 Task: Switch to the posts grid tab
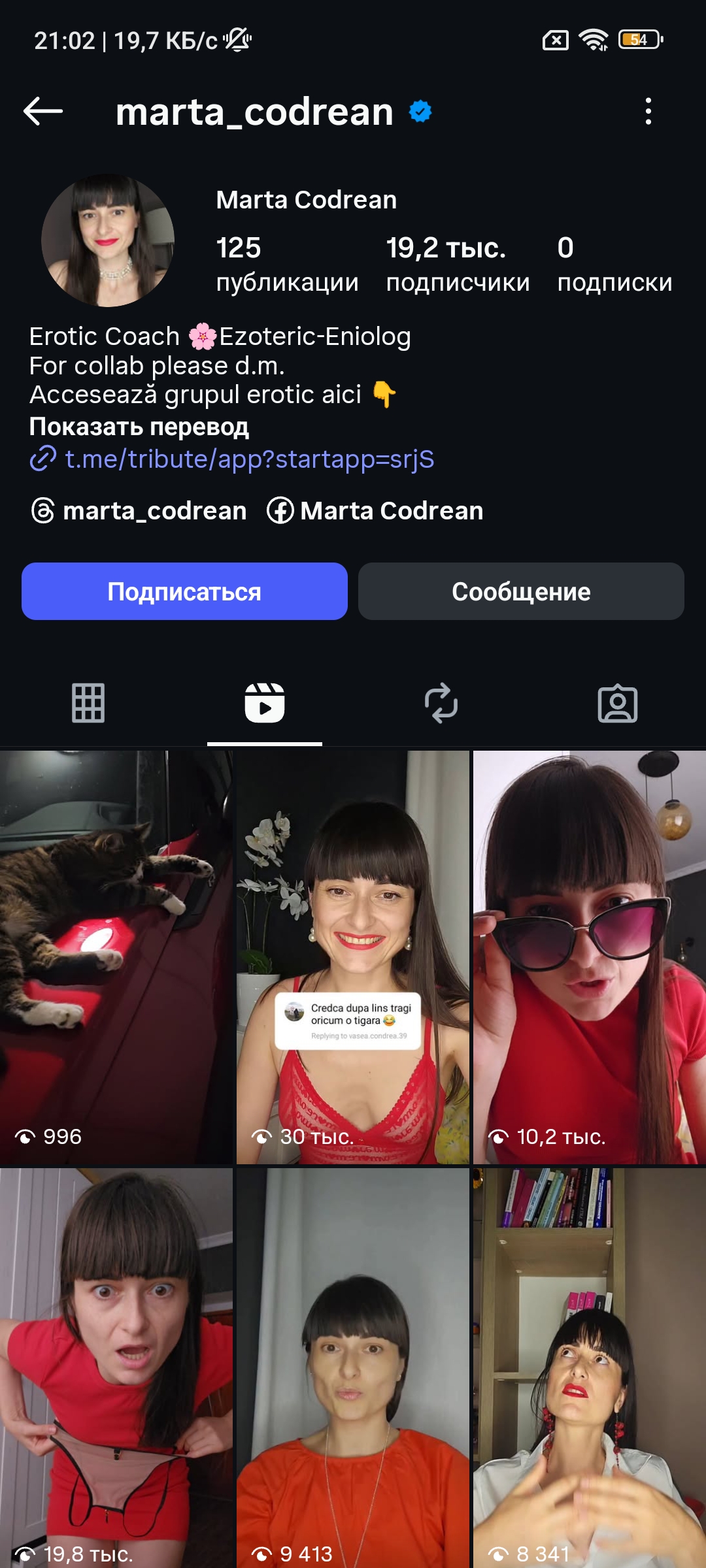tap(88, 703)
